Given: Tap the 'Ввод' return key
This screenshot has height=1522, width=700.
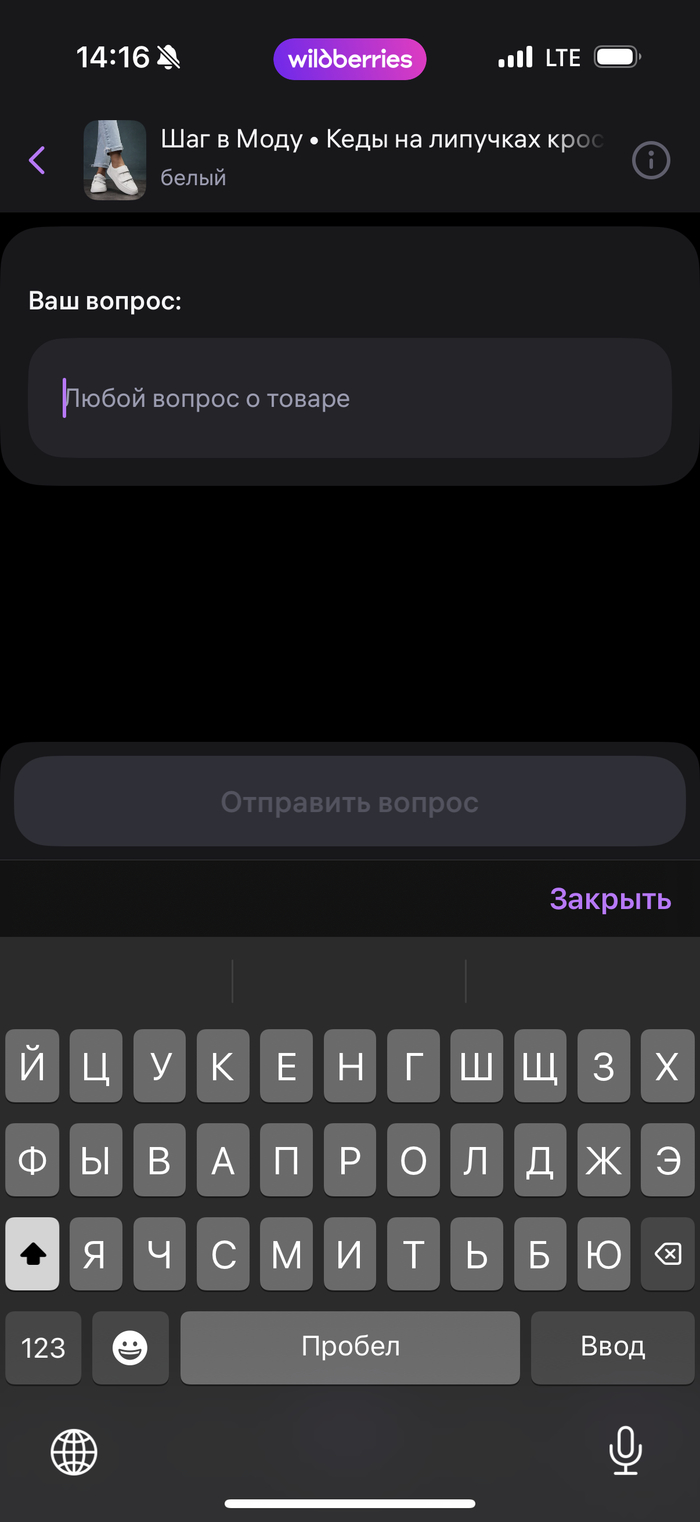Looking at the screenshot, I should point(612,1347).
